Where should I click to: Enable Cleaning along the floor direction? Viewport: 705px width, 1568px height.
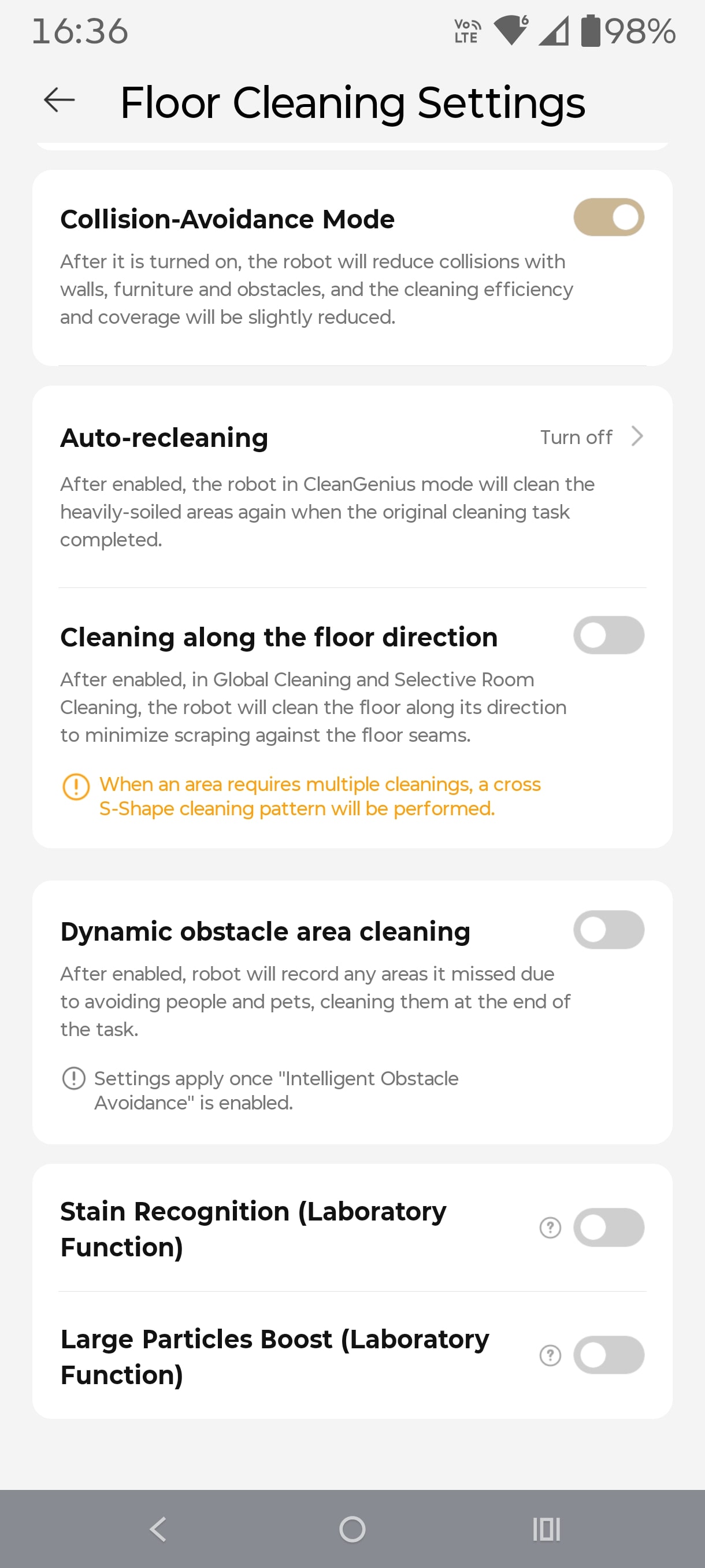coord(608,635)
